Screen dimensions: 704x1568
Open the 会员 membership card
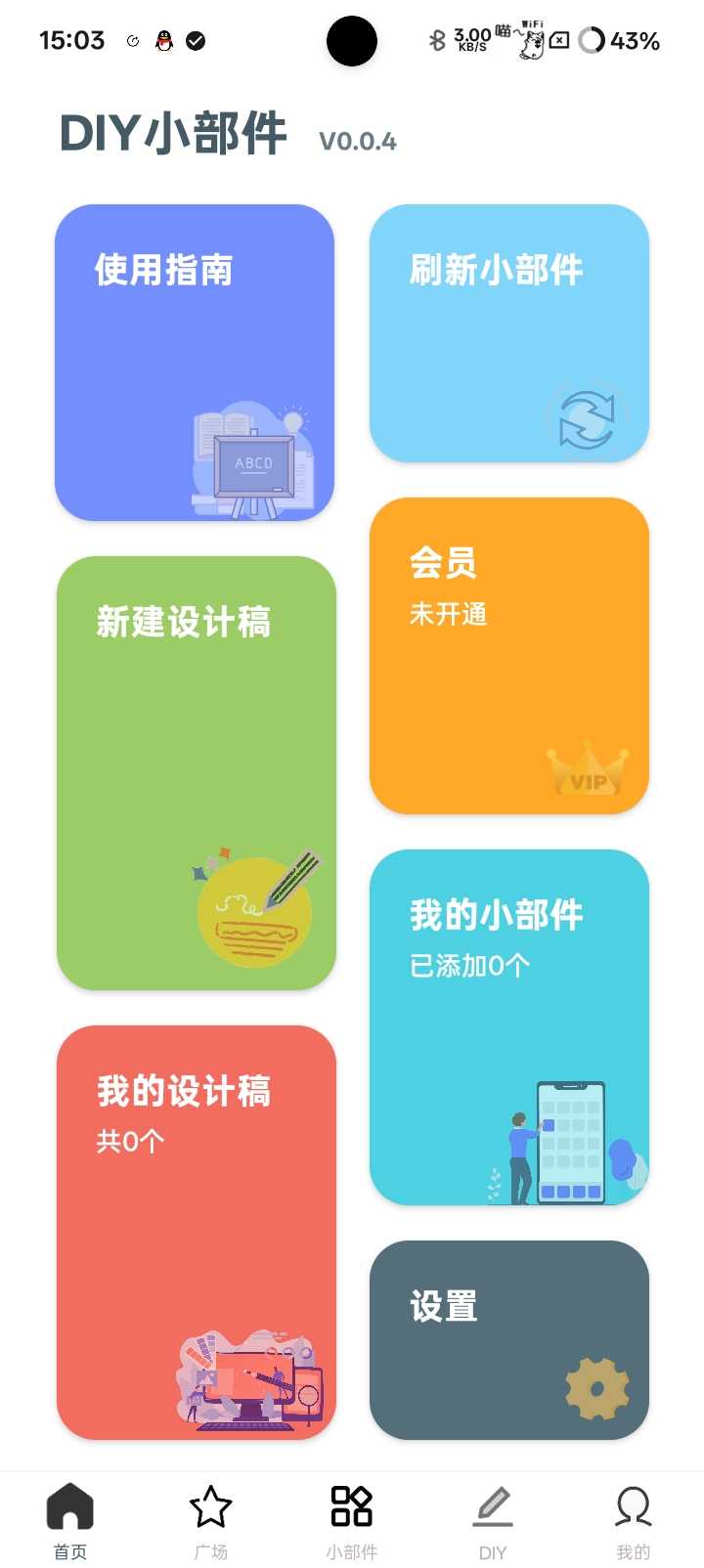pos(508,656)
